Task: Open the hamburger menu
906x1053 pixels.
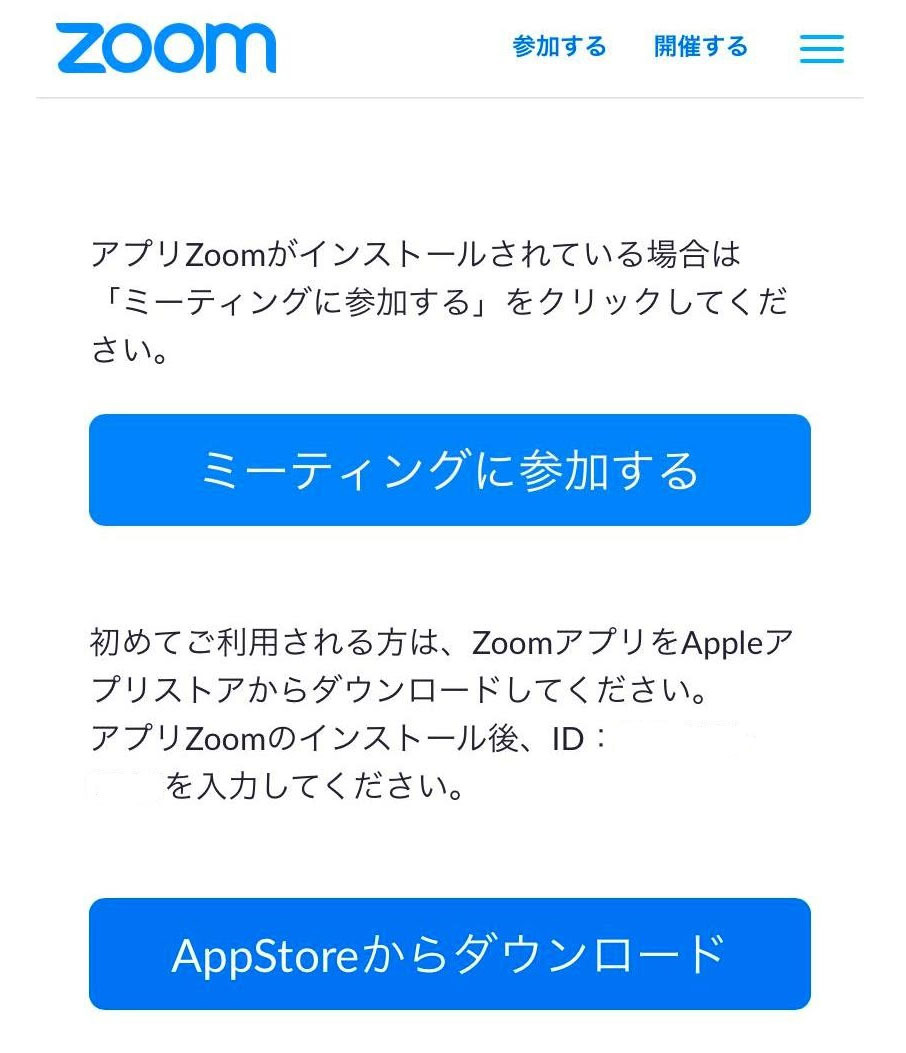Action: pyautogui.click(x=821, y=48)
